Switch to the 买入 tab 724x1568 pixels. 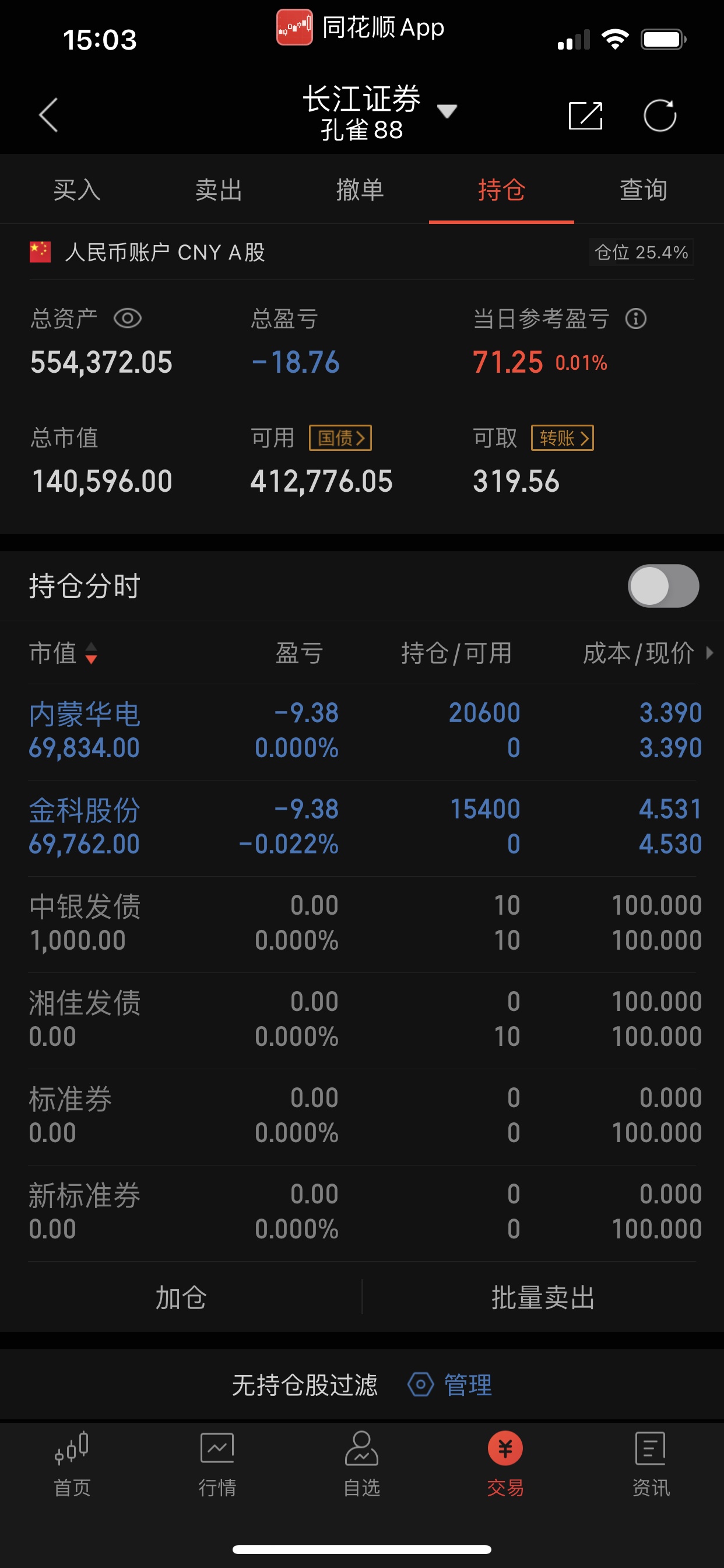tap(77, 190)
